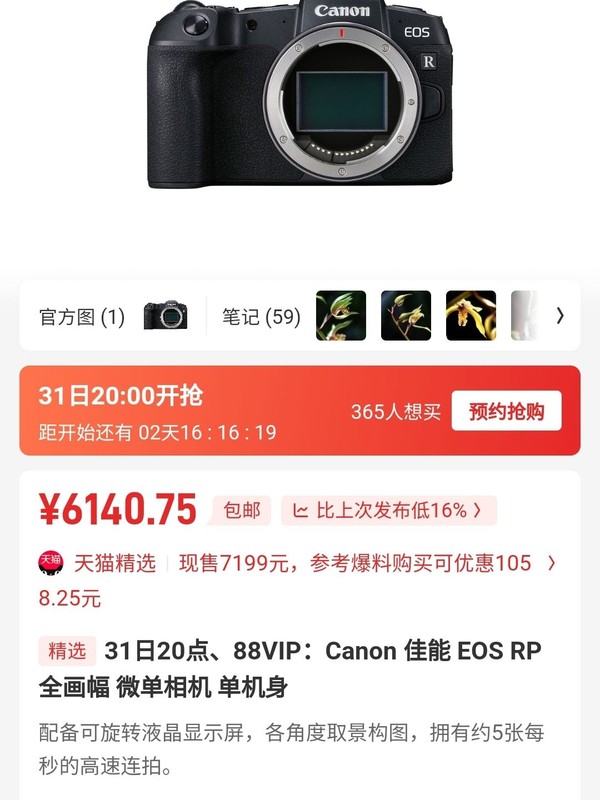Viewport: 600px width, 800px height.
Task: Open the third note photo thumbnail
Action: click(471, 316)
